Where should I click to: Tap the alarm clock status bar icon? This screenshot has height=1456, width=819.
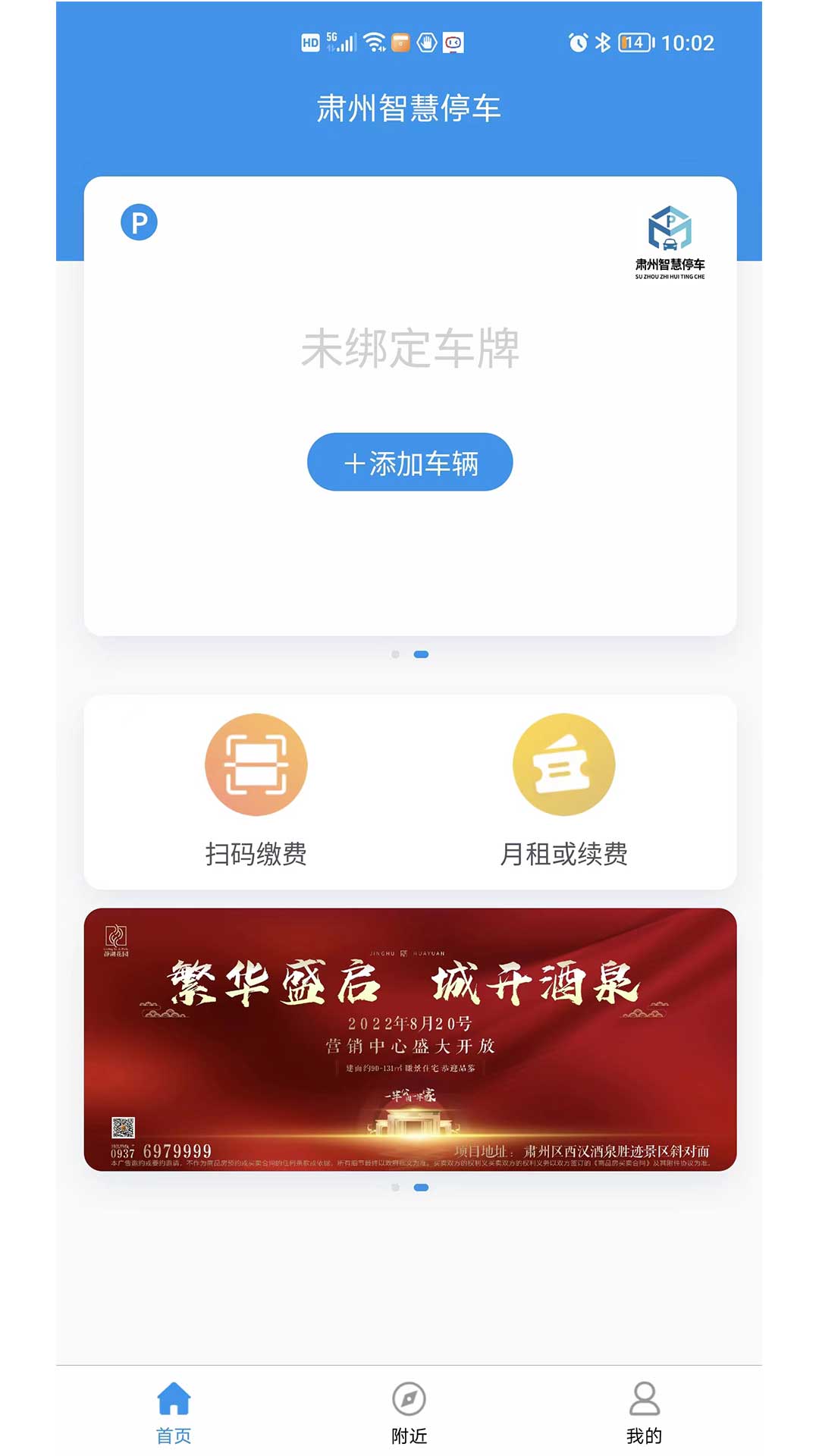(578, 43)
